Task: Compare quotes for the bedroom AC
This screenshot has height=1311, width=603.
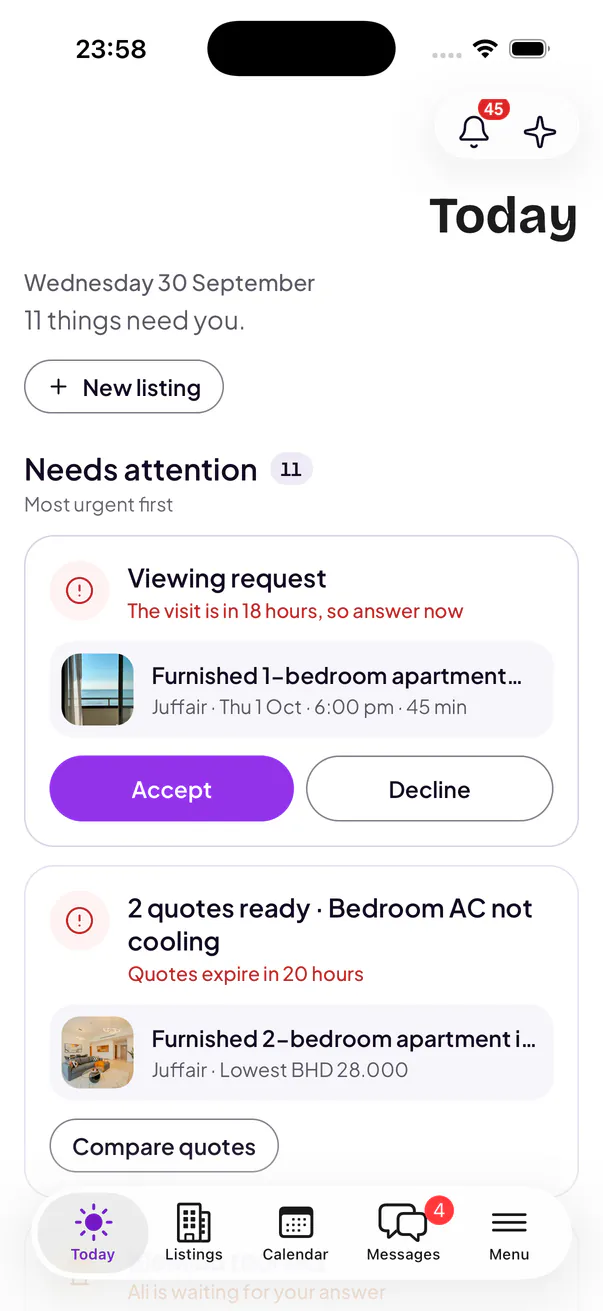Action: click(x=164, y=1146)
